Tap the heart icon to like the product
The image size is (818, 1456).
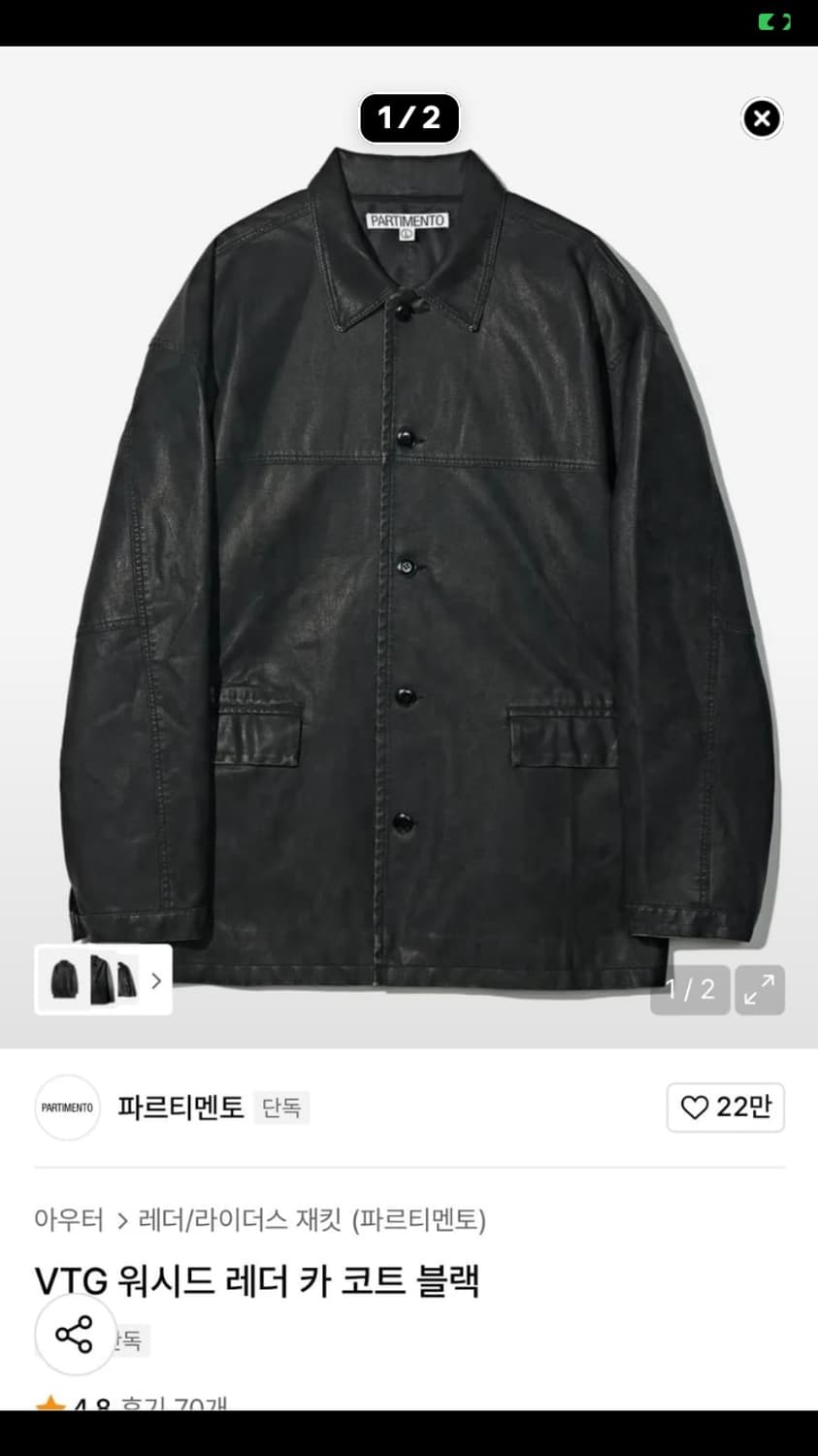point(697,1108)
